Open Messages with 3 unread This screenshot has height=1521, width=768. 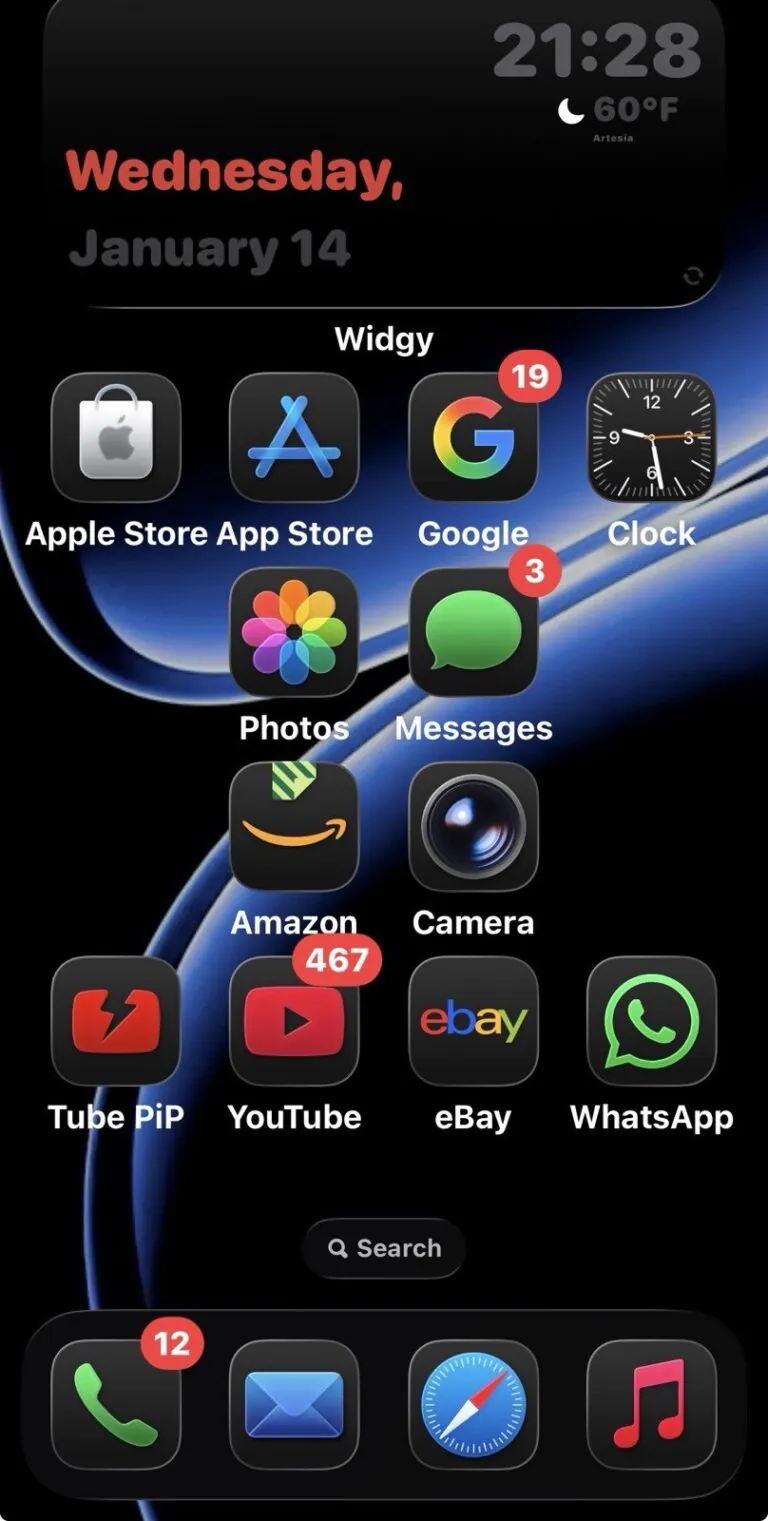pos(473,632)
